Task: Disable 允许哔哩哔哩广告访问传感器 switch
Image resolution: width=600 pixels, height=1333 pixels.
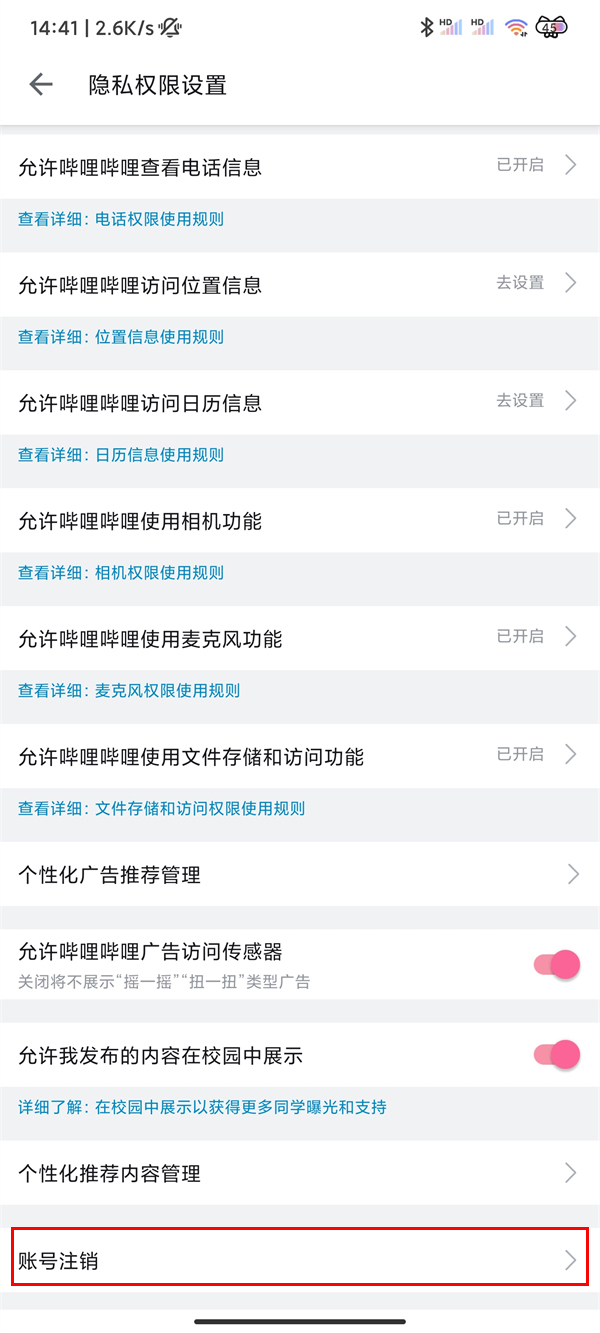Action: (557, 964)
